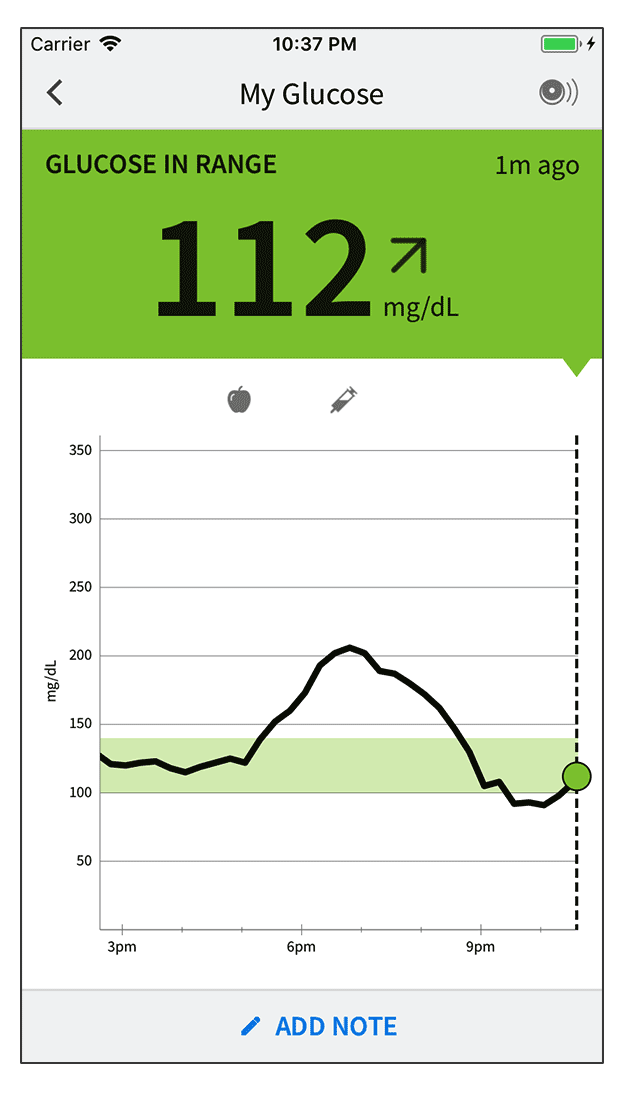Open the insulin syringe note icon
Screen dimensions: 631x1099
[344, 400]
